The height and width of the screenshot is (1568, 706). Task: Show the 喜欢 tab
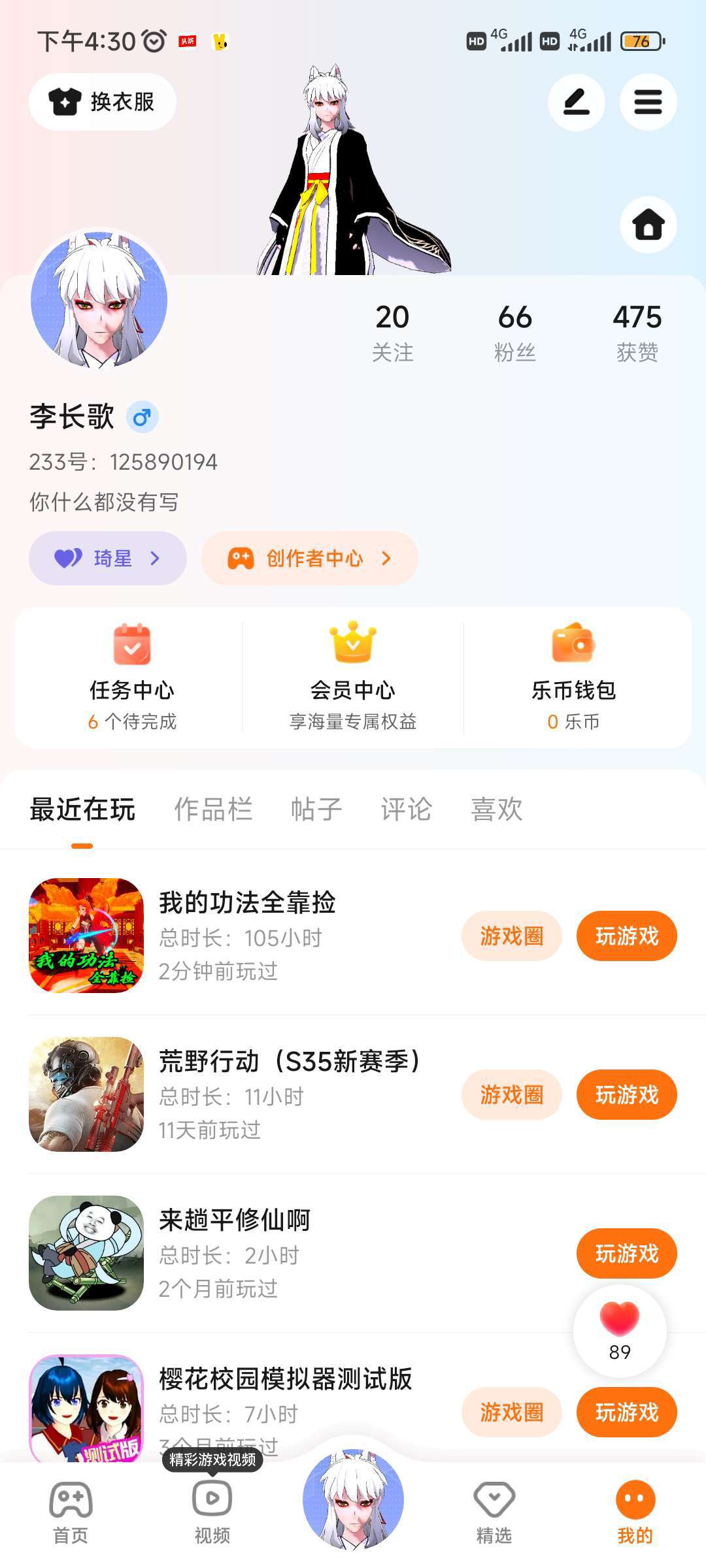pos(497,809)
